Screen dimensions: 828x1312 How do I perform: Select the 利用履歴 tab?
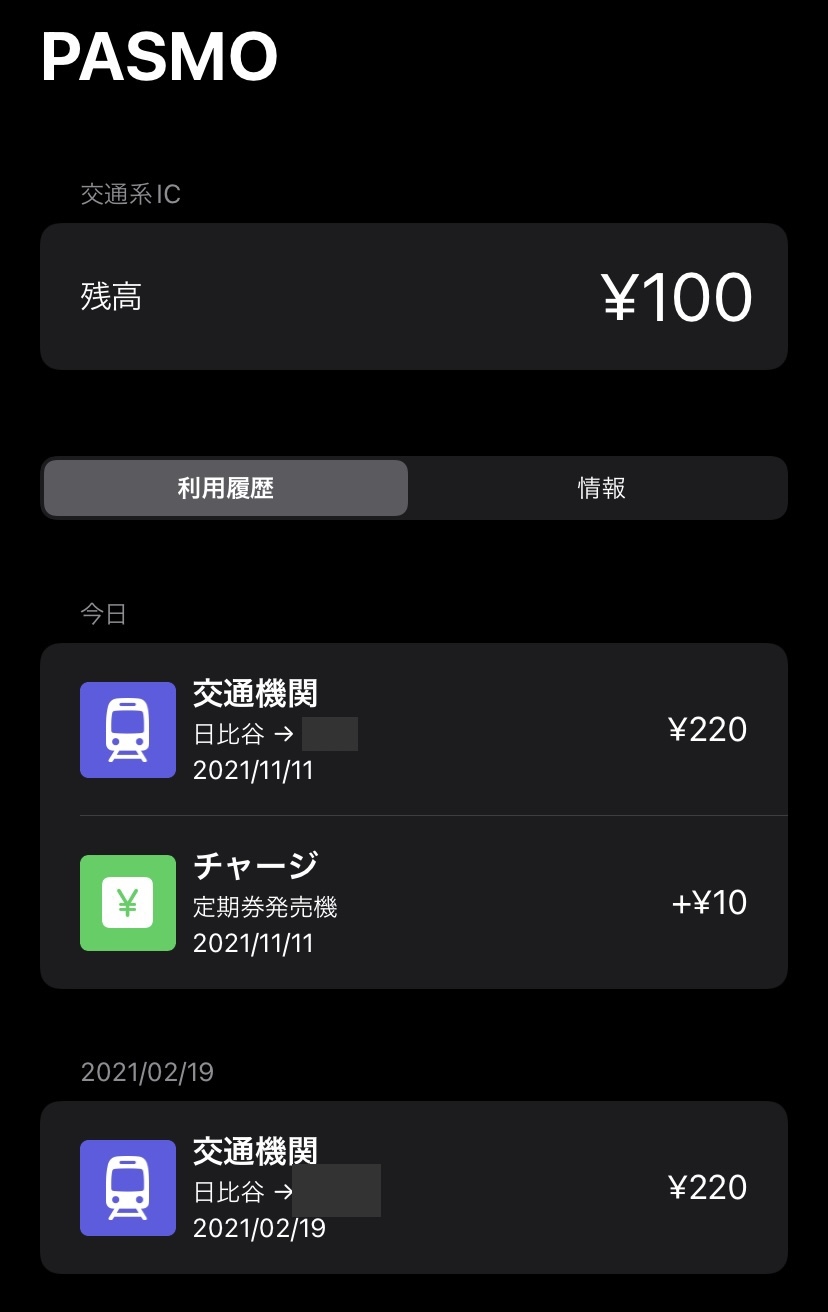[x=226, y=488]
